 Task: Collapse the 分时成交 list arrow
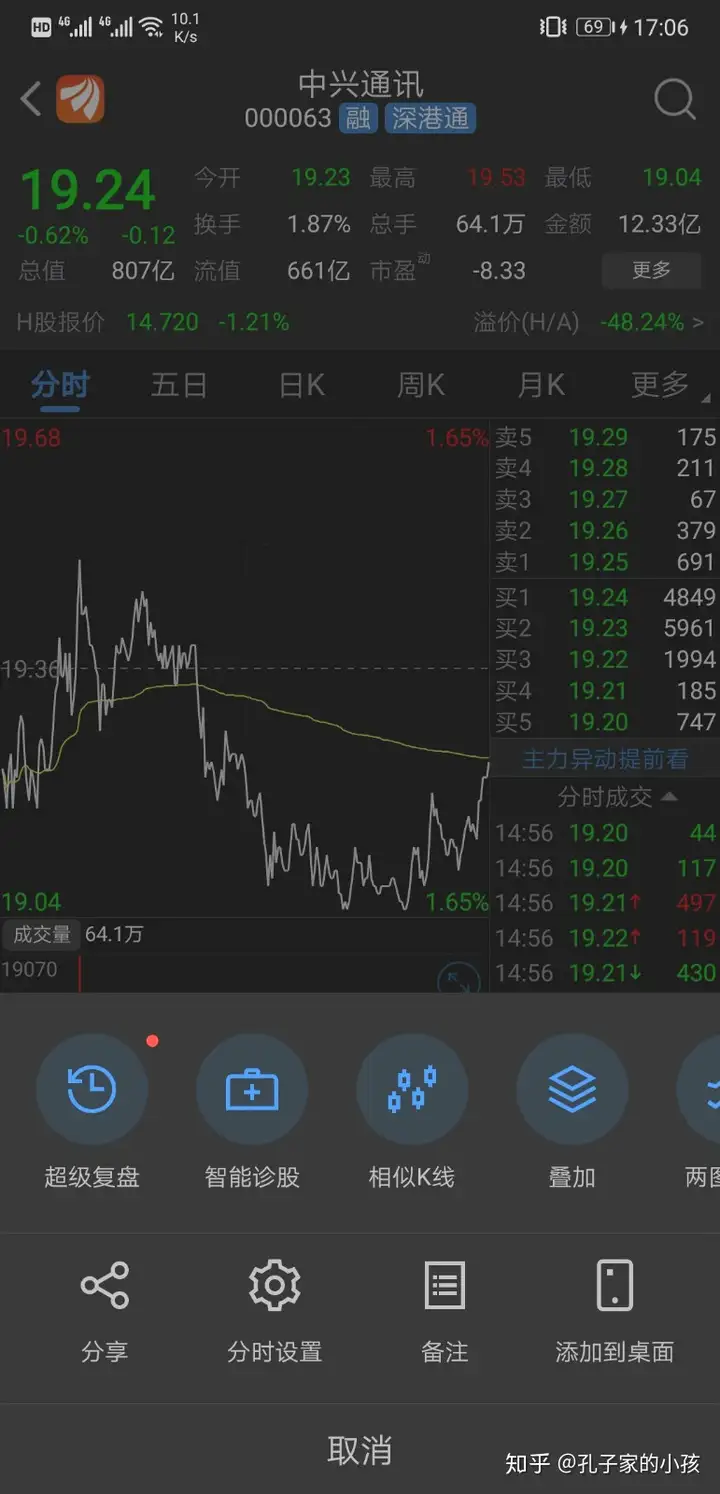coord(669,797)
